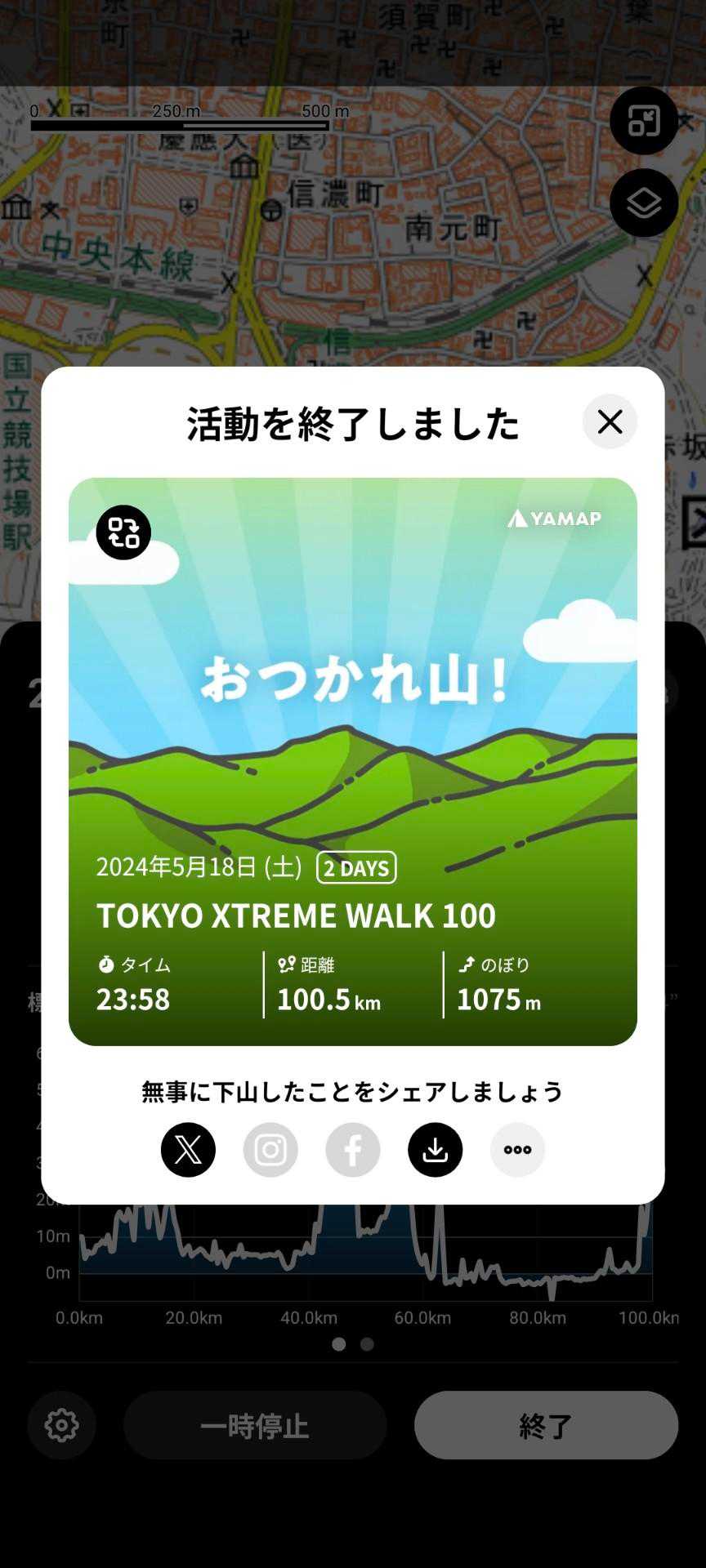The height and width of the screenshot is (1568, 706).
Task: Switch the share card design
Action: [123, 532]
